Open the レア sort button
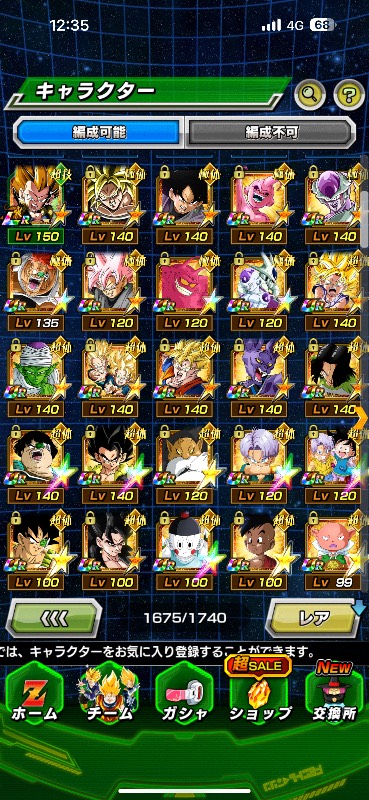369x800 pixels. (314, 618)
